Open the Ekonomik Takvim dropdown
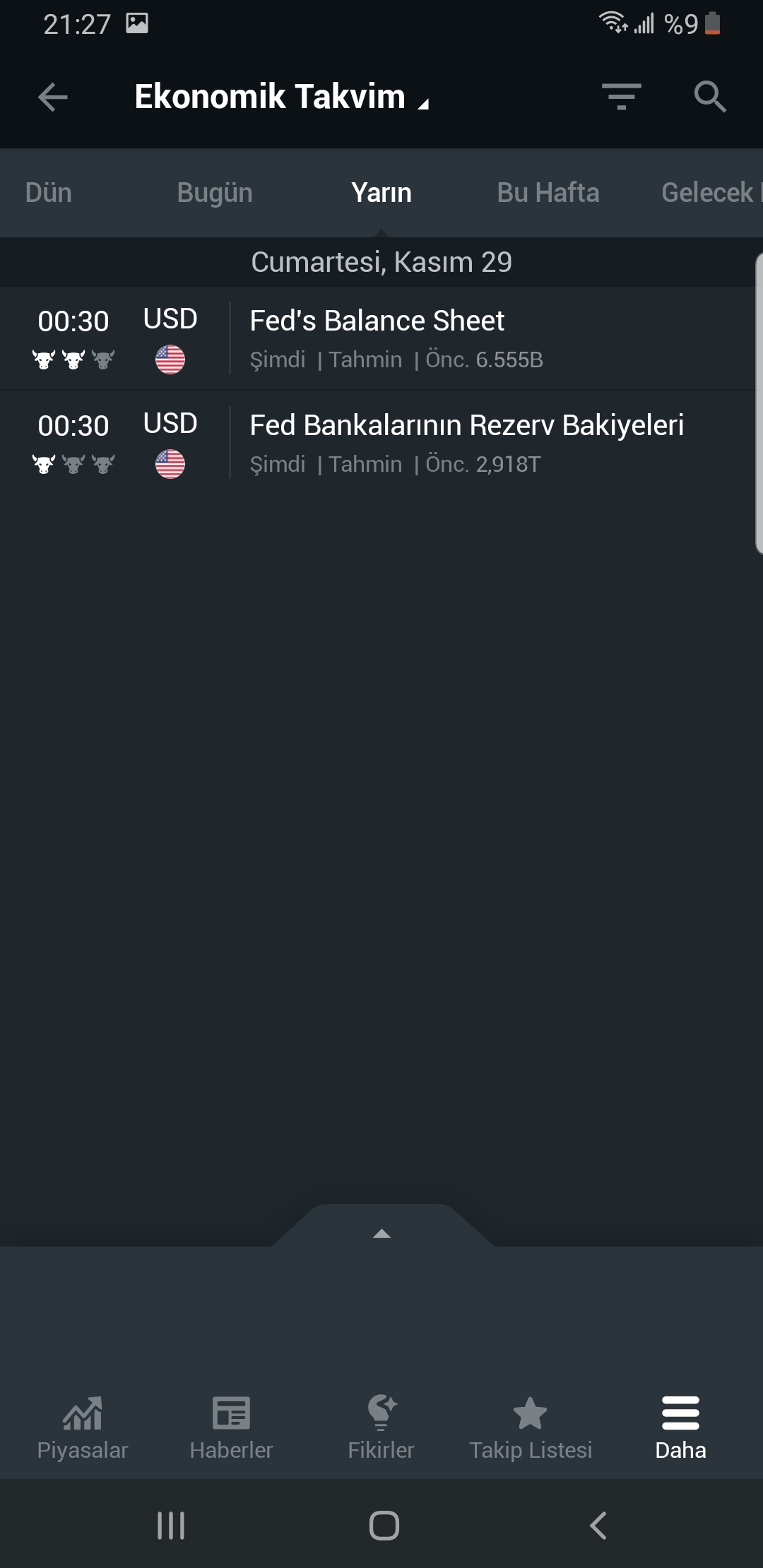This screenshot has height=1568, width=763. click(281, 97)
